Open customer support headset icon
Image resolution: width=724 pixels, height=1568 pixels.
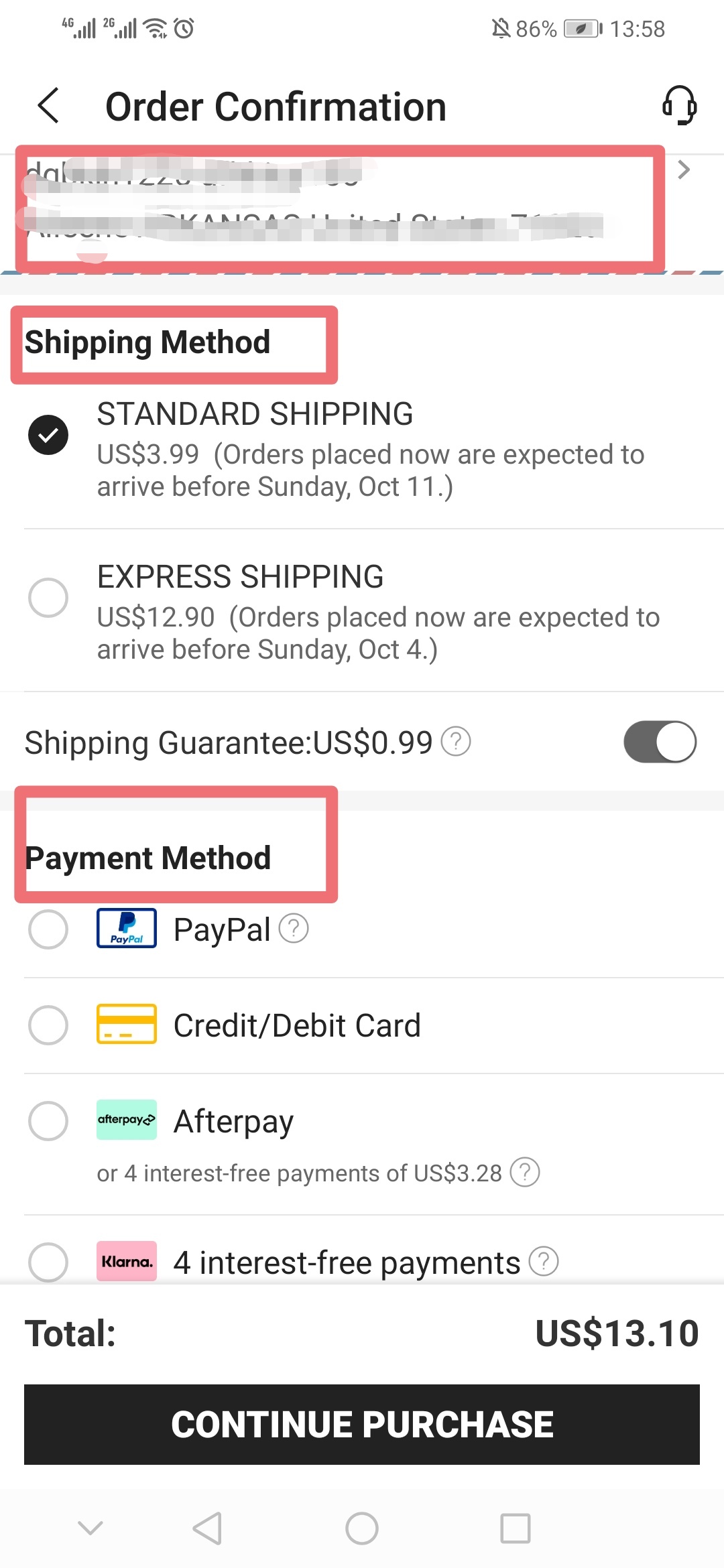(679, 105)
